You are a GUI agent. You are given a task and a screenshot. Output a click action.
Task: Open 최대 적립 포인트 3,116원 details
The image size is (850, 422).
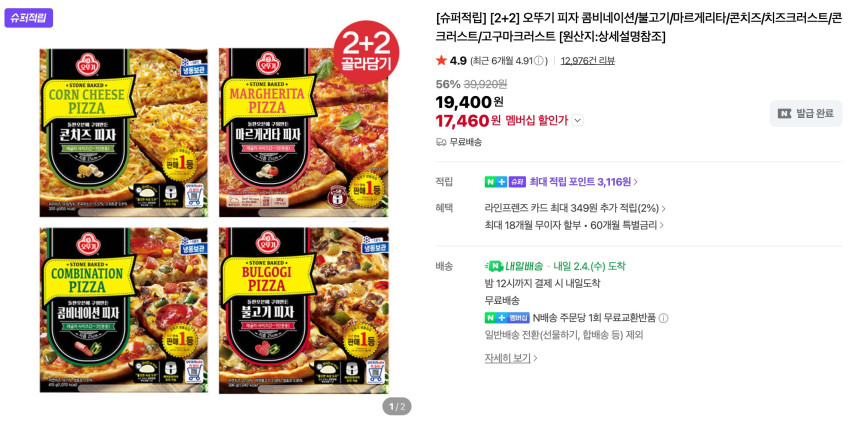584,182
